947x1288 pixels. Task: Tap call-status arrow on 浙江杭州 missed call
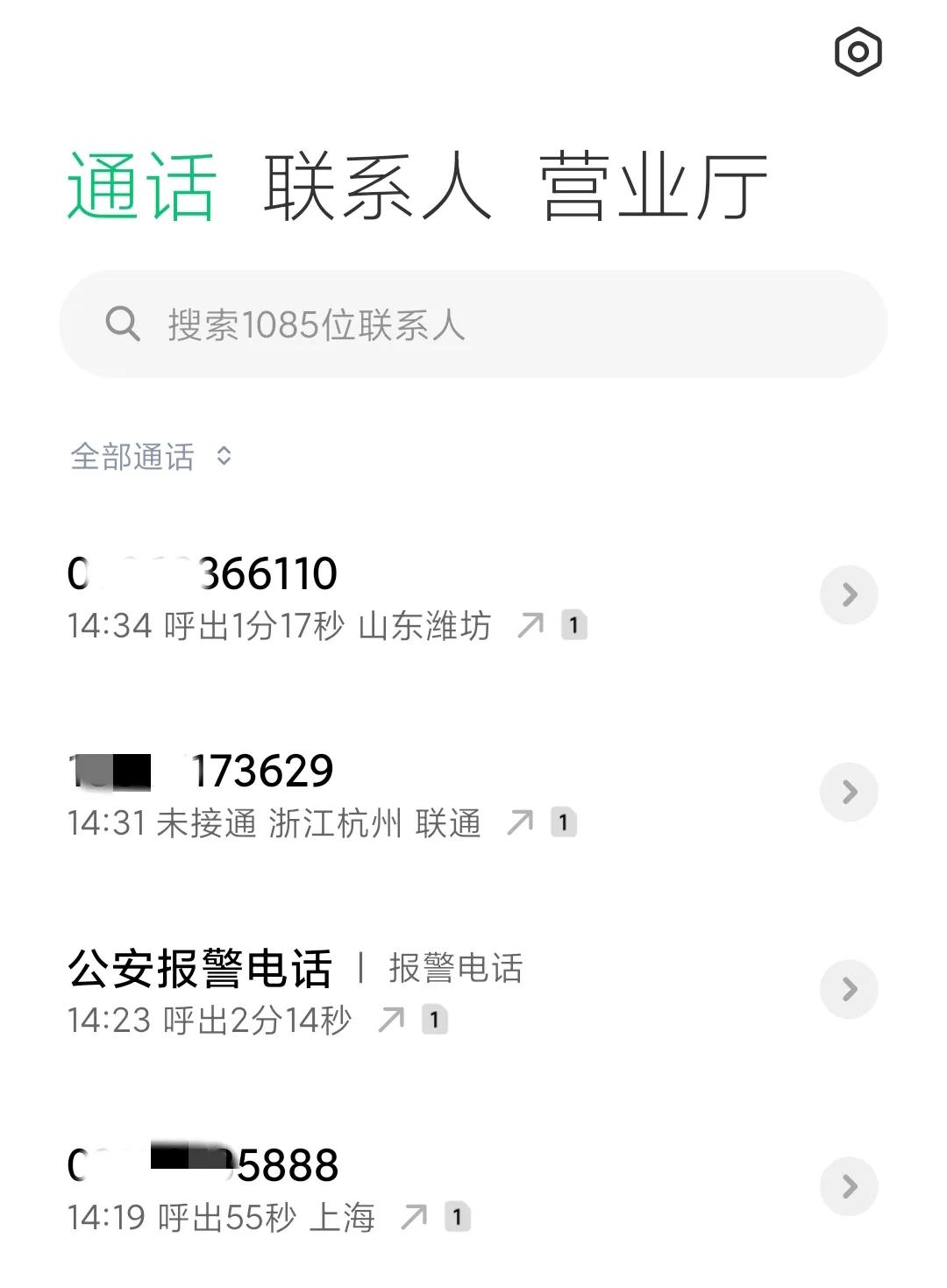pos(519,822)
